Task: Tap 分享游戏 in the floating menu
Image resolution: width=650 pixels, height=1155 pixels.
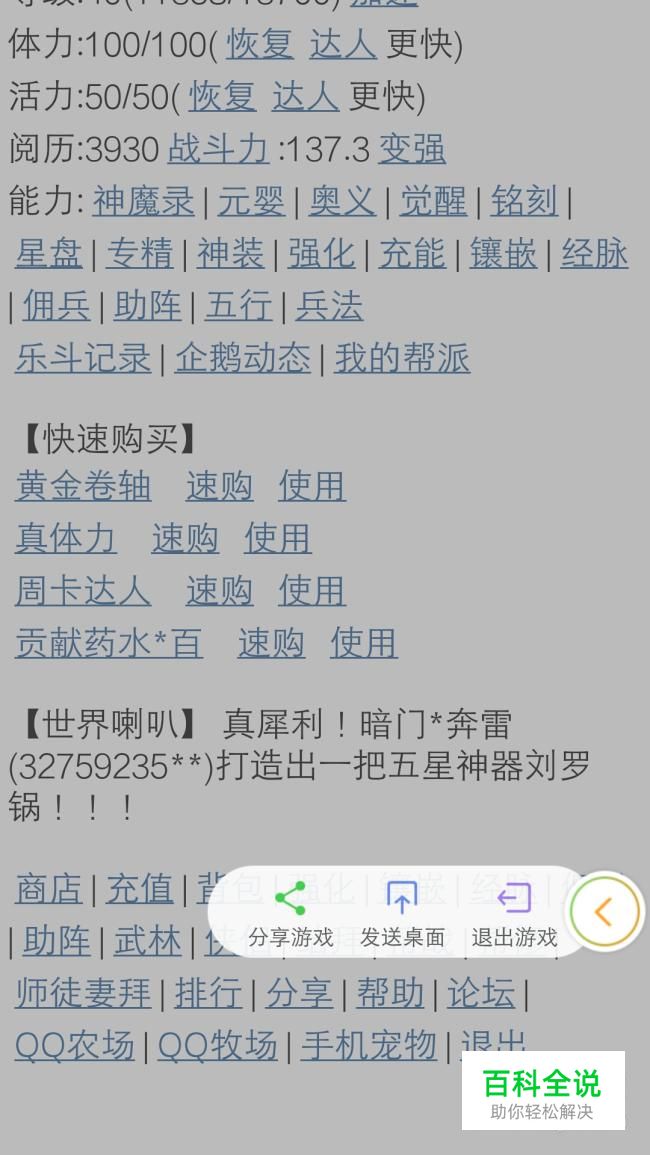Action: coord(290,912)
